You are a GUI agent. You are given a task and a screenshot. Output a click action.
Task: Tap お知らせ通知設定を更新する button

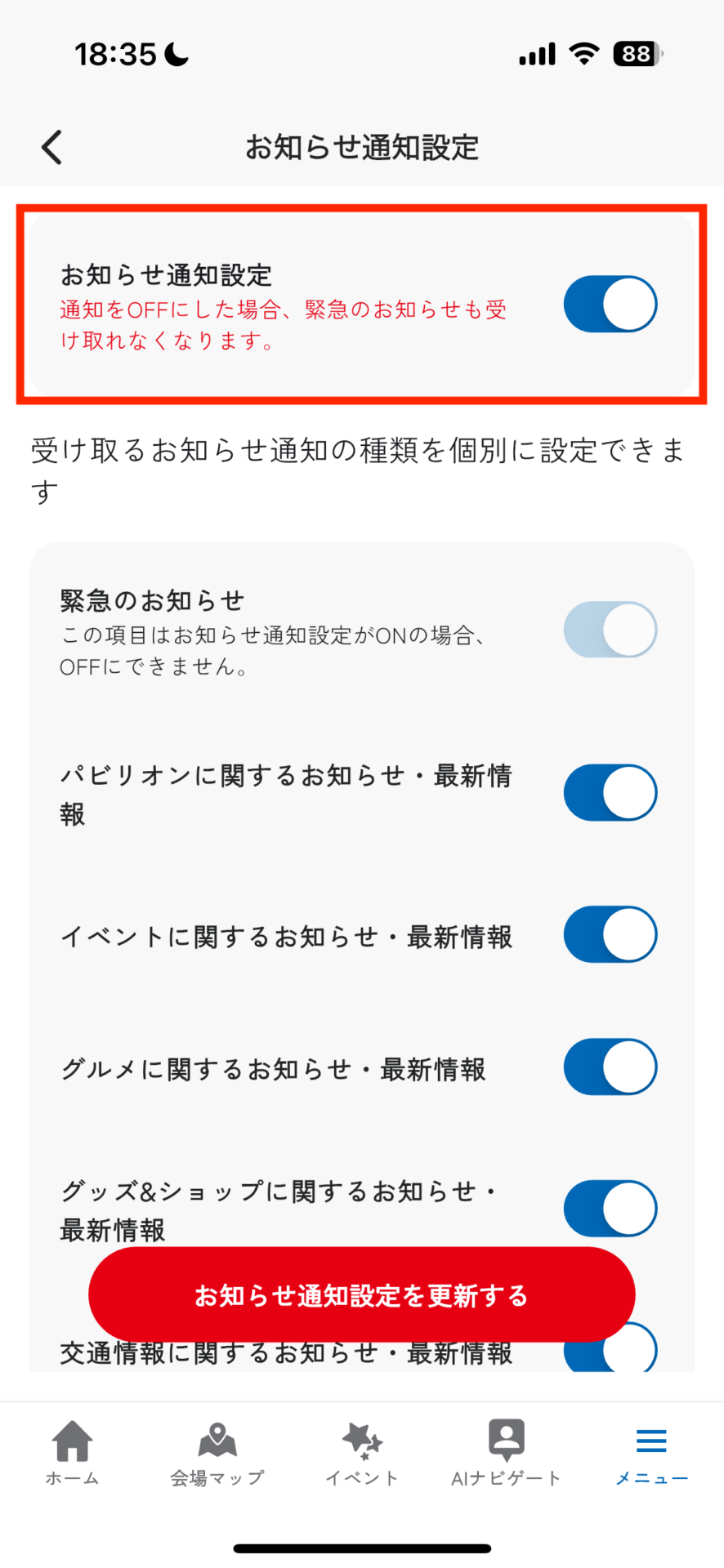(362, 1294)
